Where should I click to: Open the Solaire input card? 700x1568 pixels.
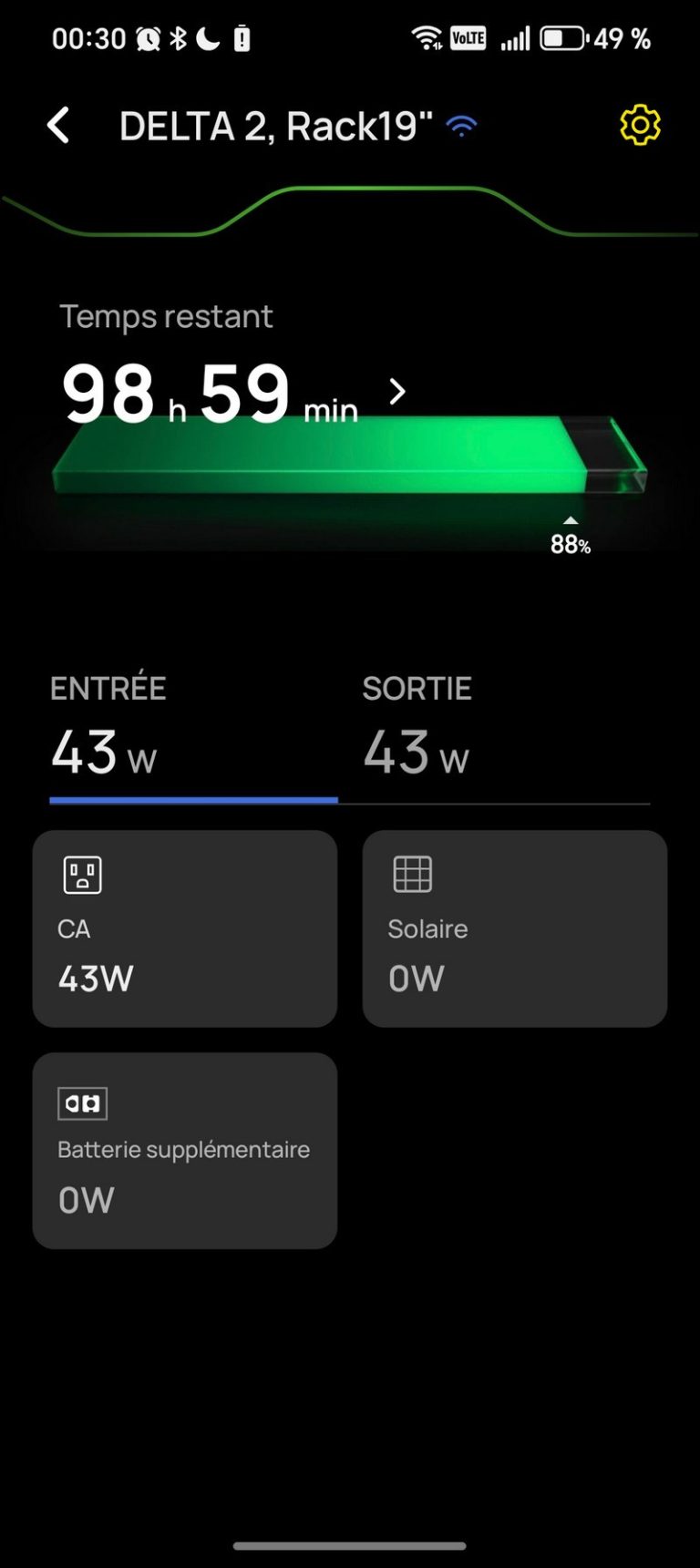coord(515,928)
